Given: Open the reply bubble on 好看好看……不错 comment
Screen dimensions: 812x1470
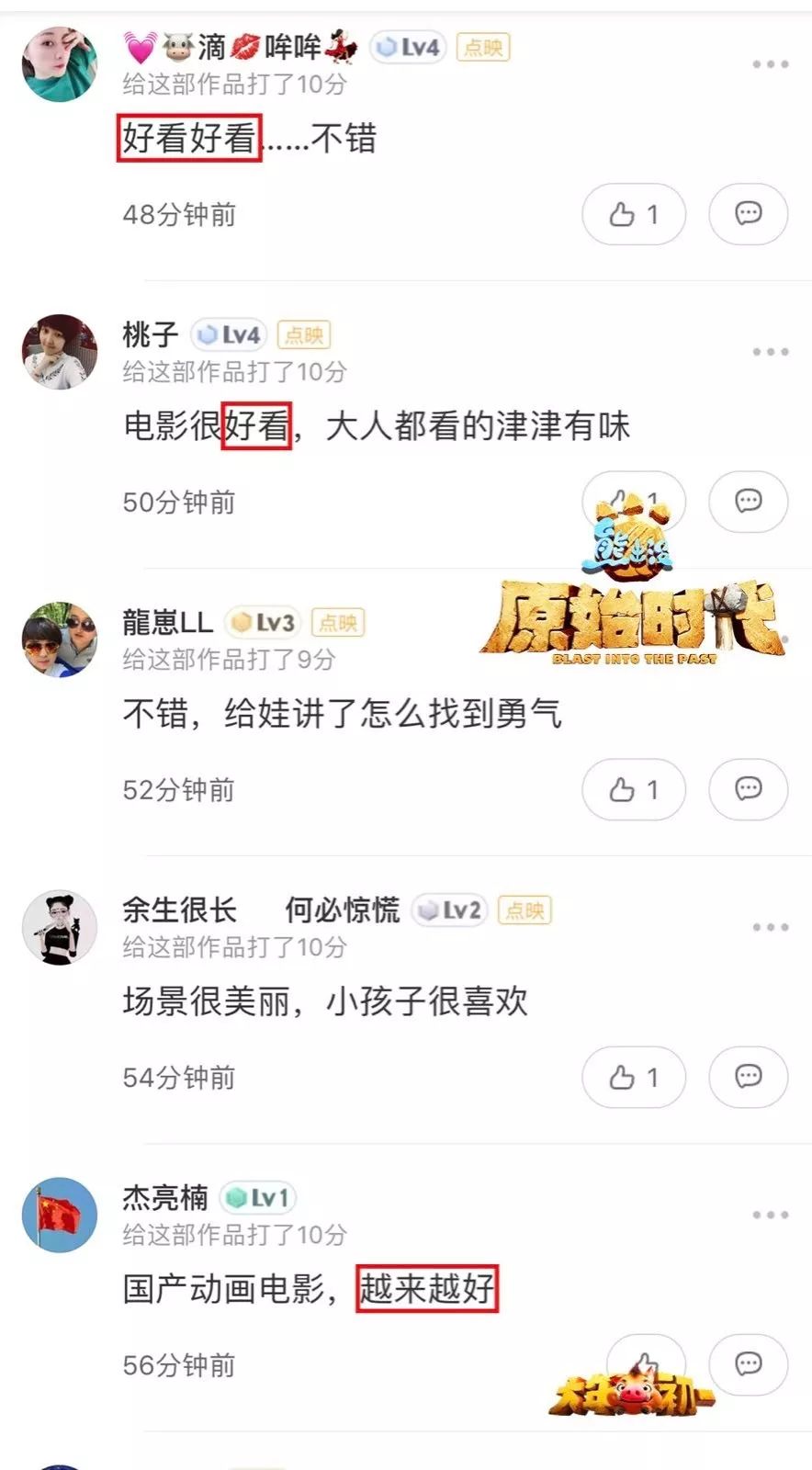Looking at the screenshot, I should 749,214.
